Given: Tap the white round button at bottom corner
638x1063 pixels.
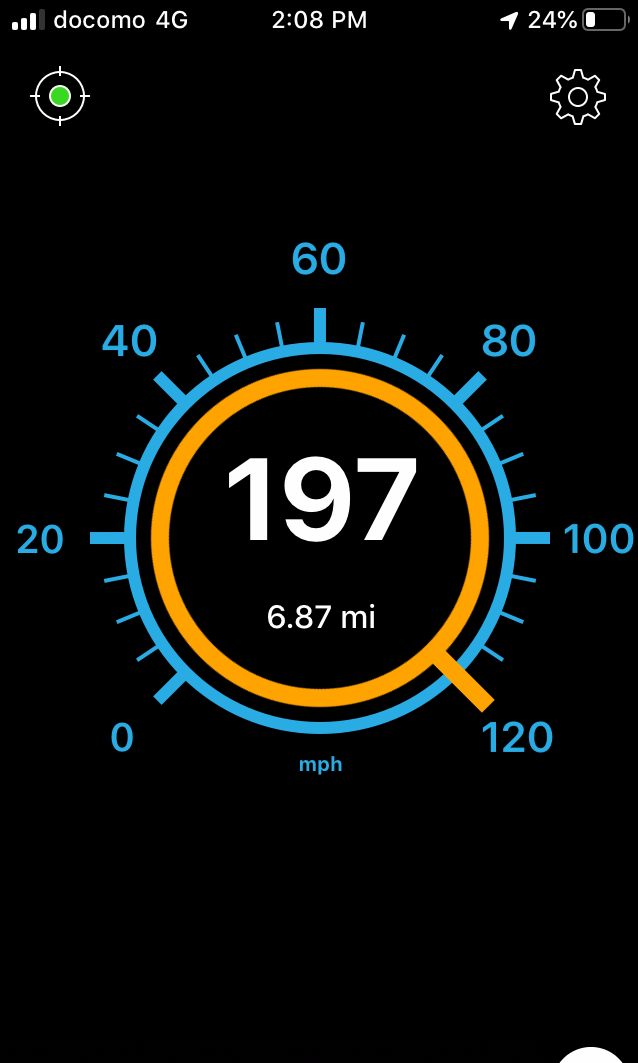Looking at the screenshot, I should click(x=592, y=1056).
